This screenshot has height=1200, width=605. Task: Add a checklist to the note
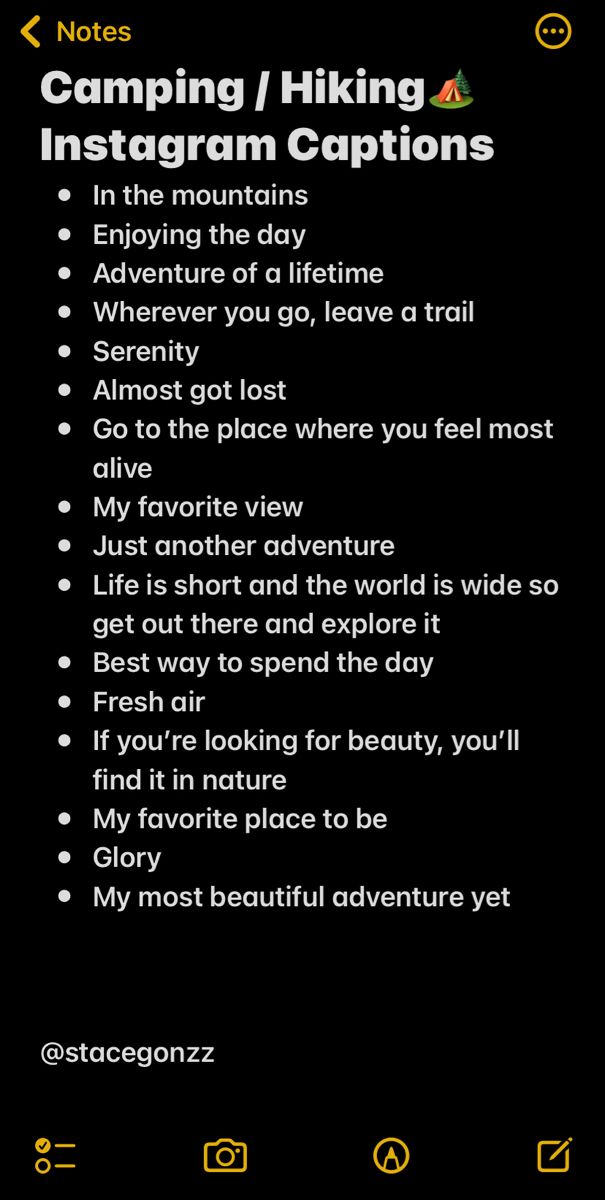point(55,1155)
